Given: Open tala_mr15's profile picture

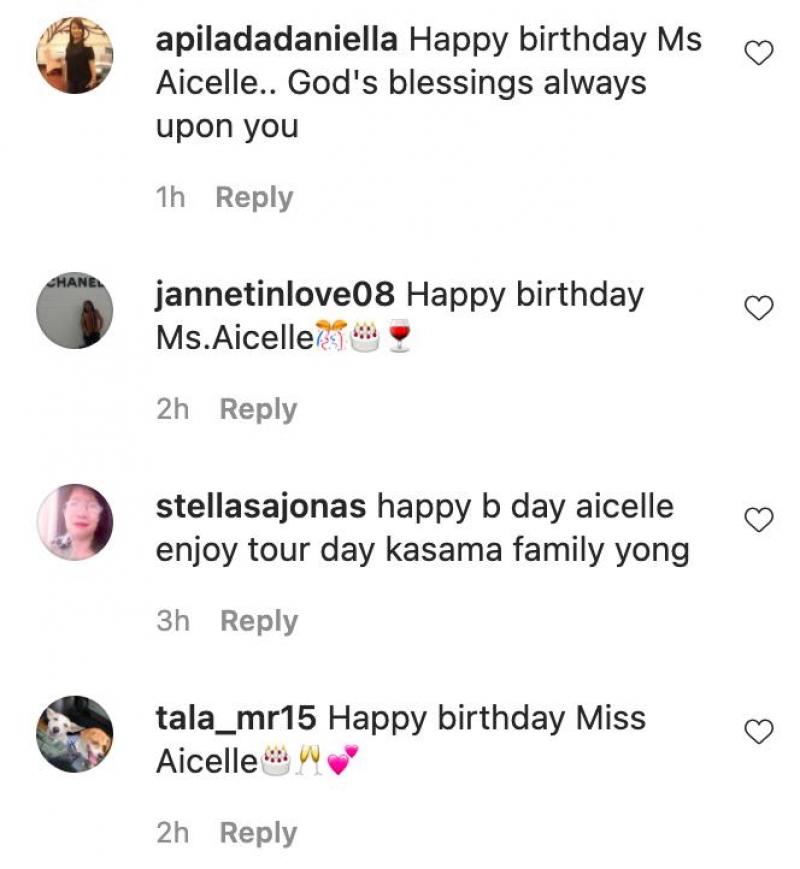Looking at the screenshot, I should coord(75,734).
